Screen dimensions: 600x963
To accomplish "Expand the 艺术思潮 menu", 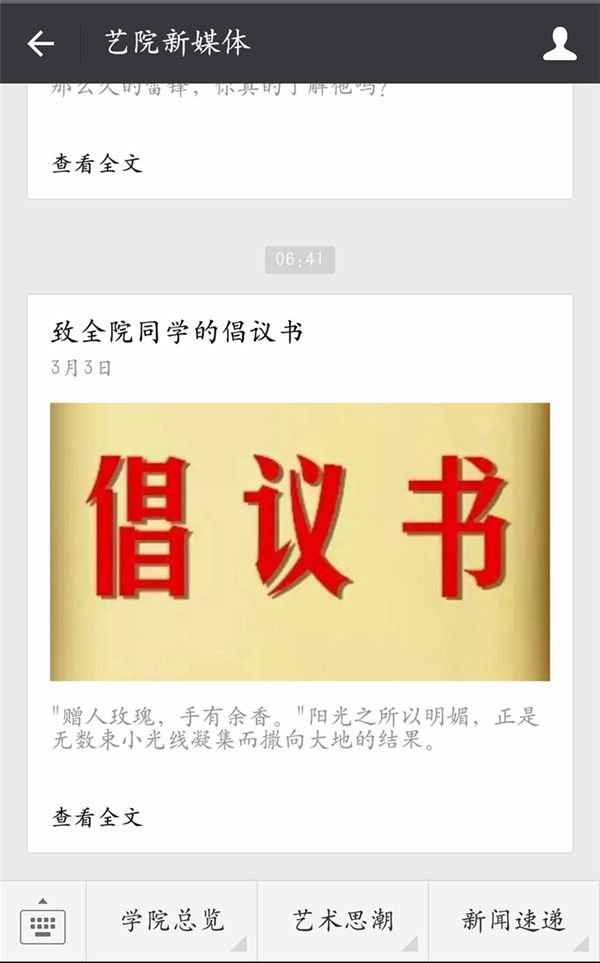I will [343, 921].
